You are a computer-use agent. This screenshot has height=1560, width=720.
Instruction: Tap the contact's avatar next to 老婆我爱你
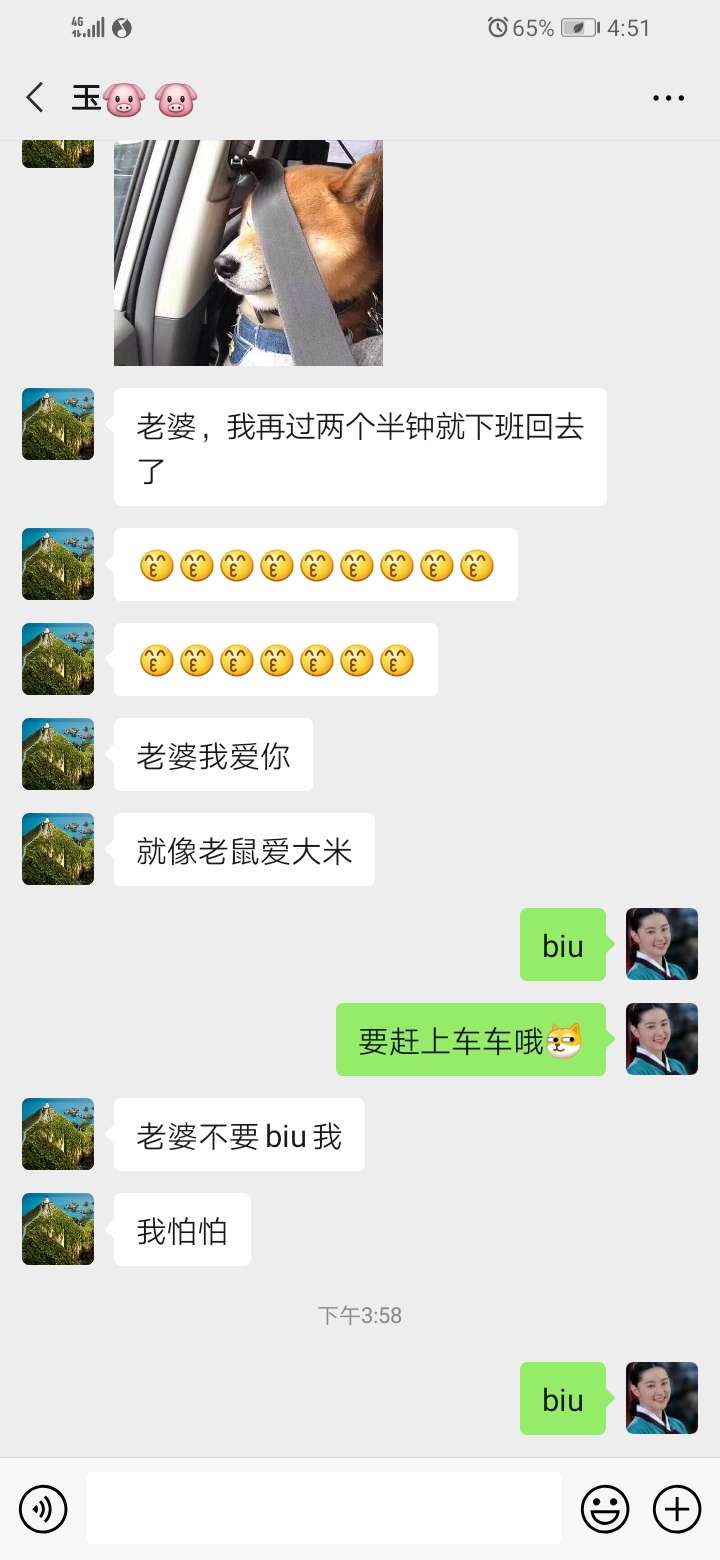pos(57,754)
